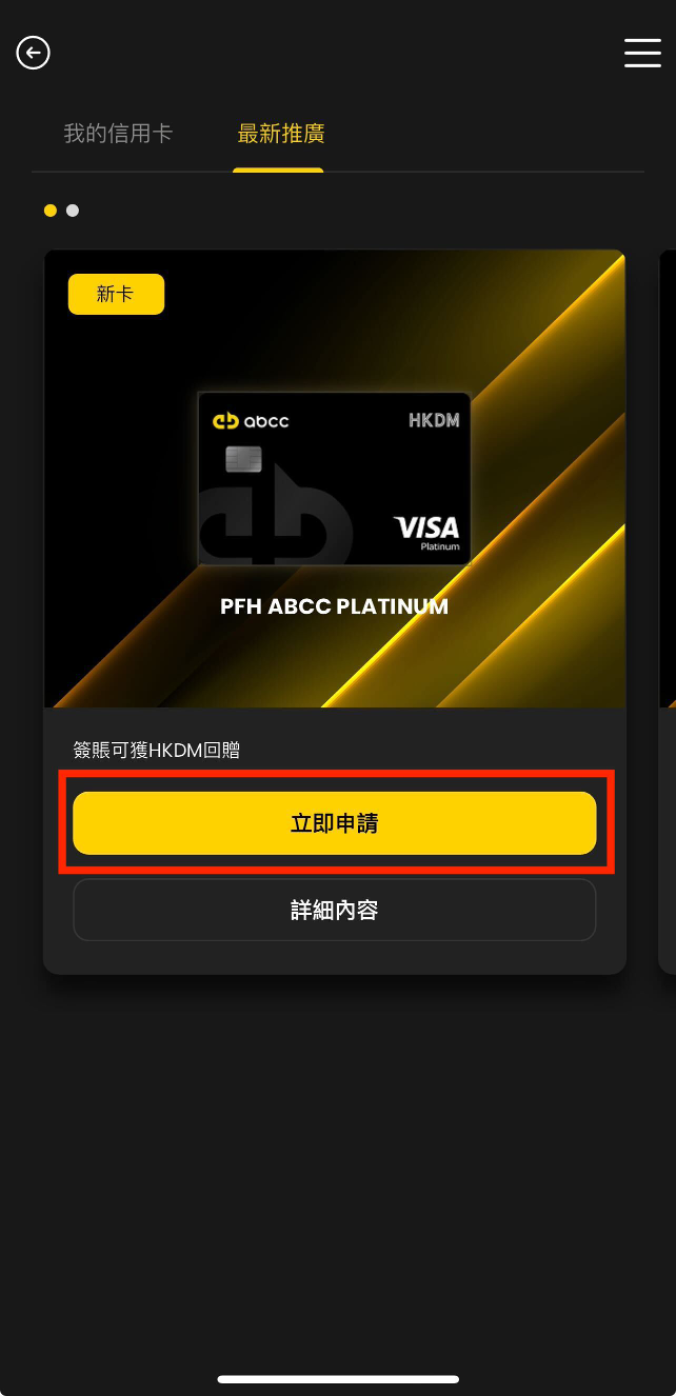Switch to the 我的信用卡 tab
The height and width of the screenshot is (1396, 676).
[x=118, y=134]
